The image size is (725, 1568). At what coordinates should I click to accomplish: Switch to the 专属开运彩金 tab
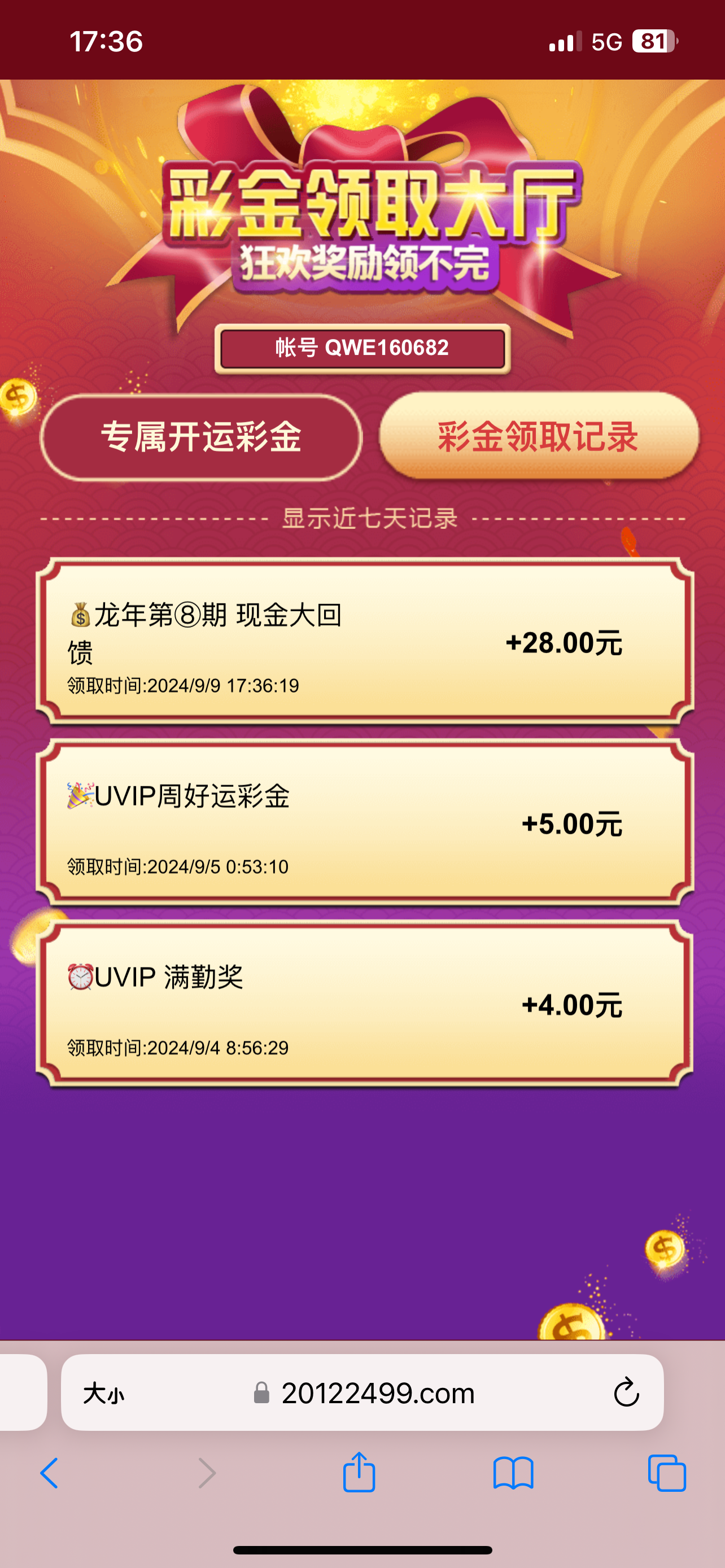click(201, 437)
